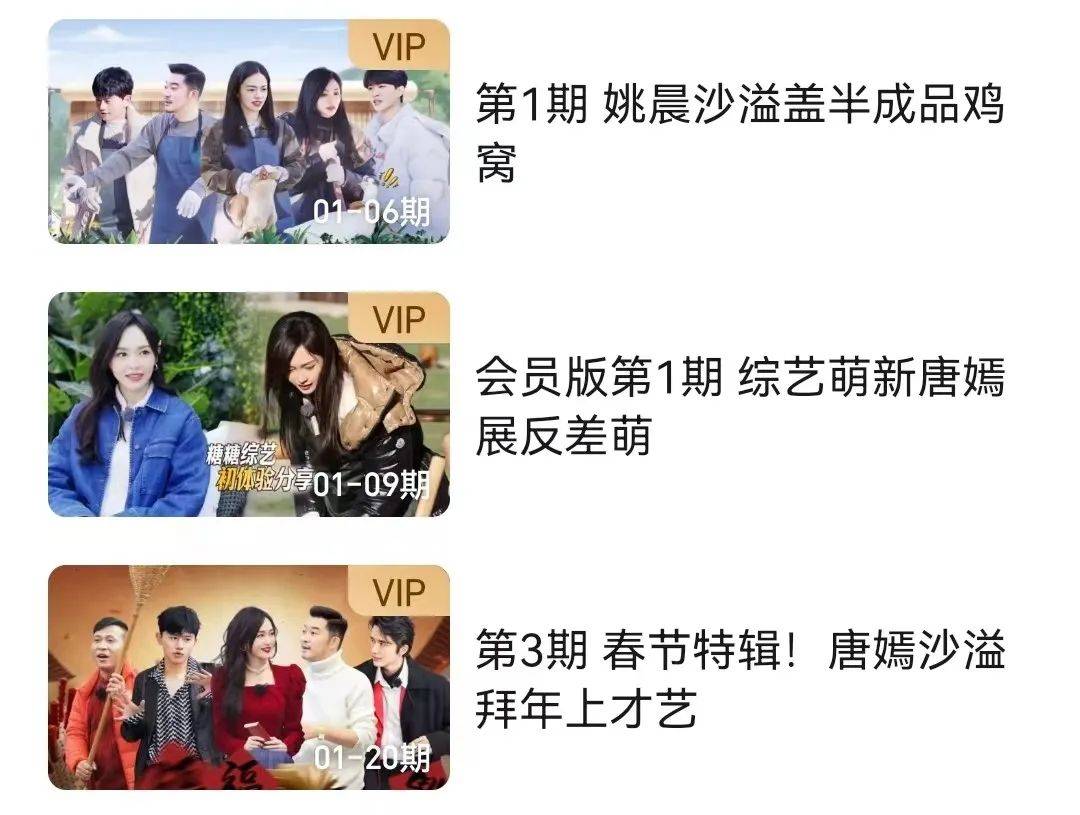Open 第1期 姚晨沙溢盖半成品鸡窝 episode
This screenshot has height=815, width=1080.
[x=738, y=132]
